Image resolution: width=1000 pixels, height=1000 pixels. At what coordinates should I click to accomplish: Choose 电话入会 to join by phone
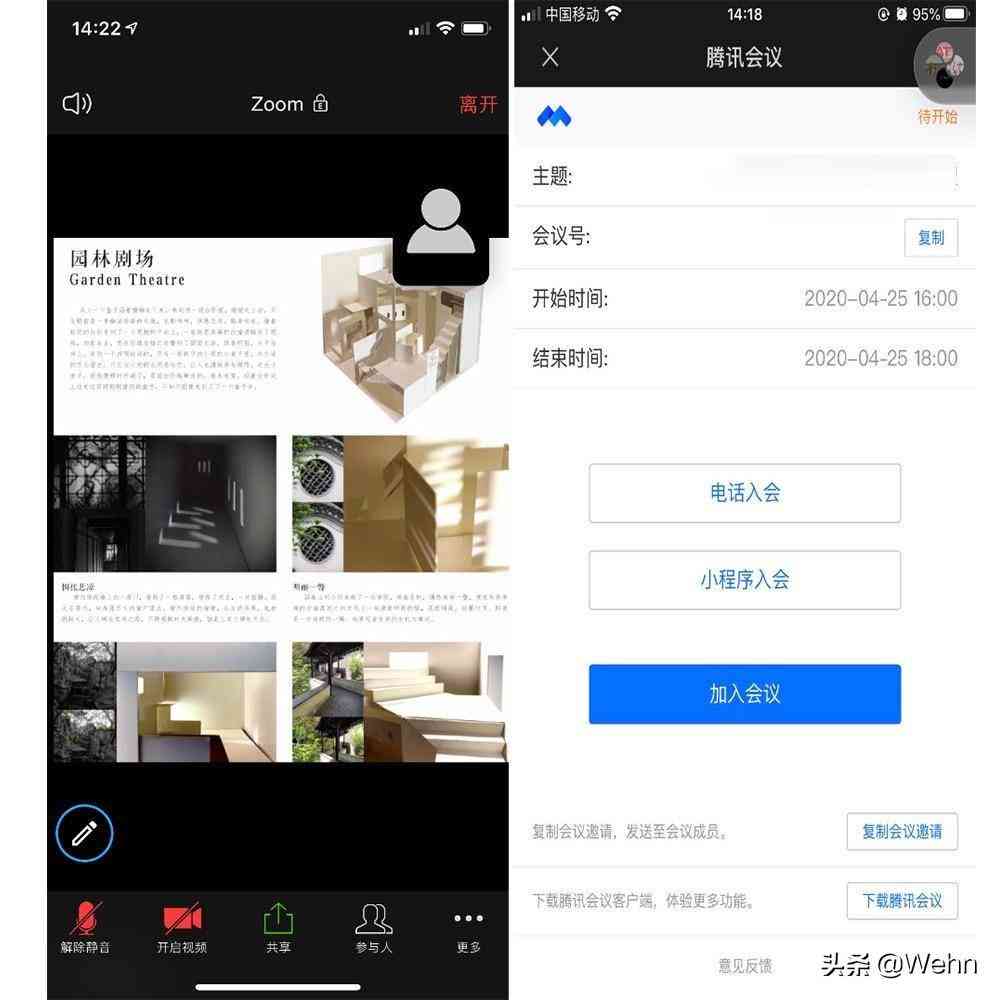click(x=744, y=493)
